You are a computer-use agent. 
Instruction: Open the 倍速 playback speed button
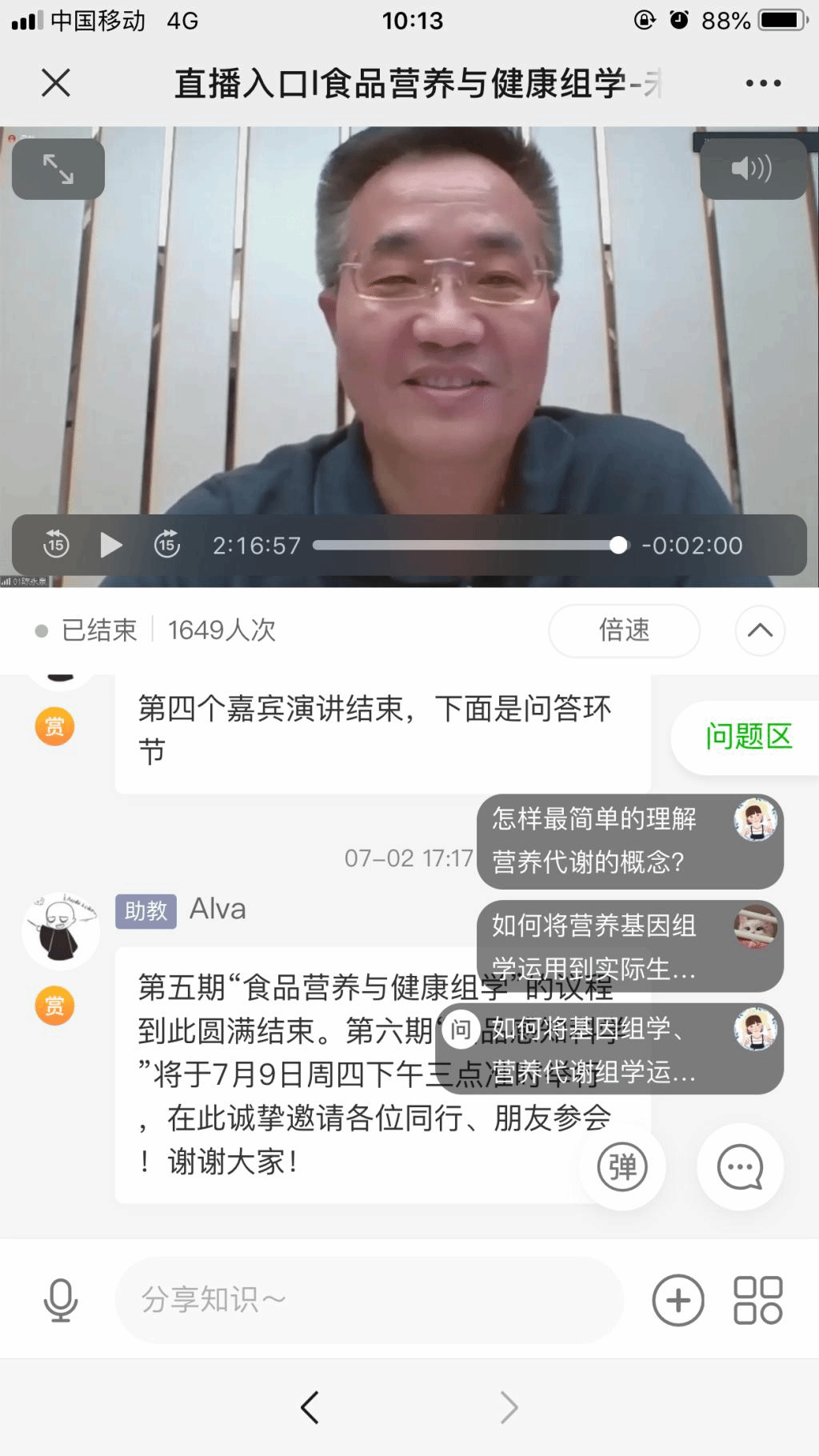click(624, 630)
